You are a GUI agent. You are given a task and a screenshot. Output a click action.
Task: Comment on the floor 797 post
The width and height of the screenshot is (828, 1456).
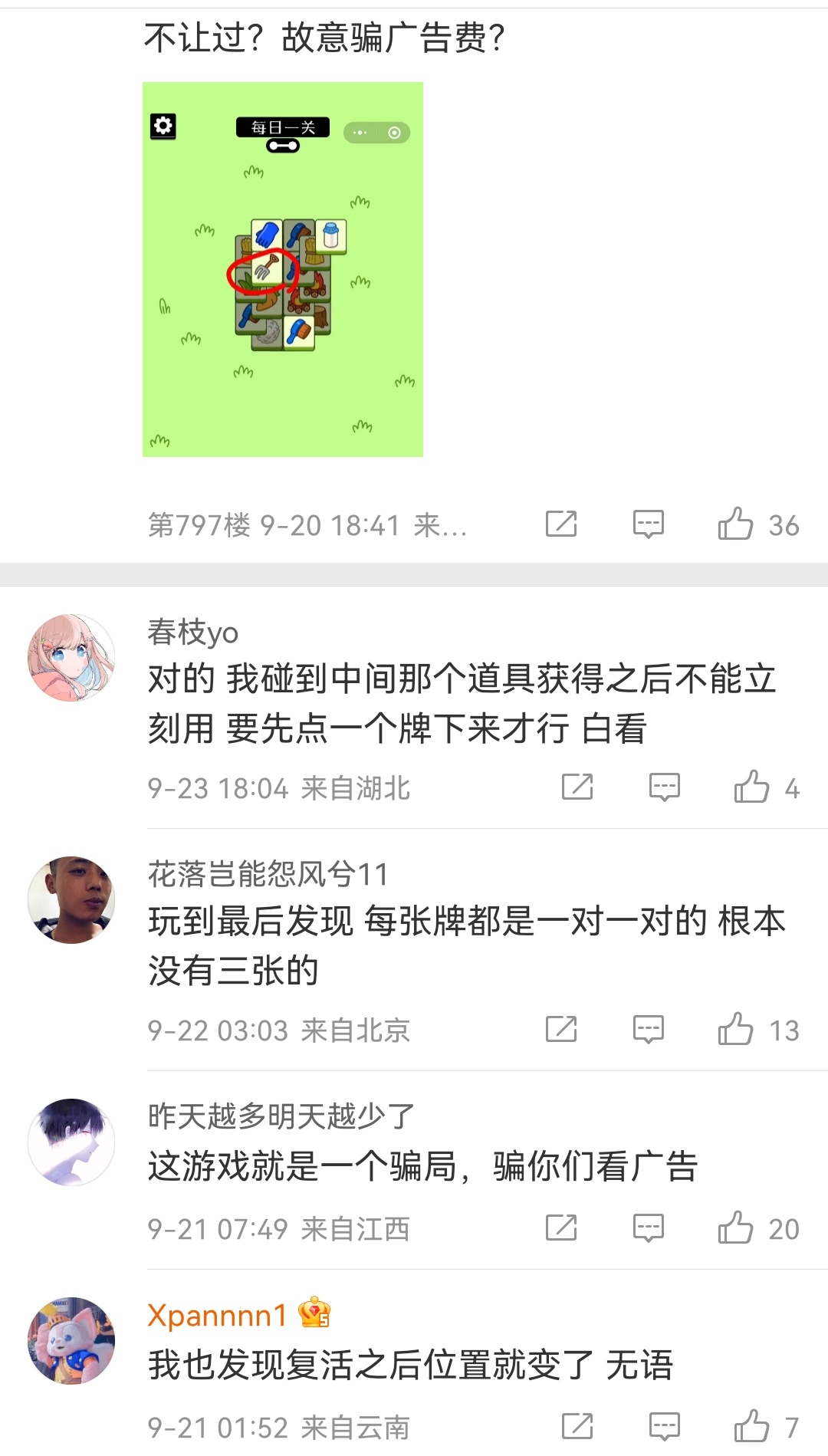point(648,524)
